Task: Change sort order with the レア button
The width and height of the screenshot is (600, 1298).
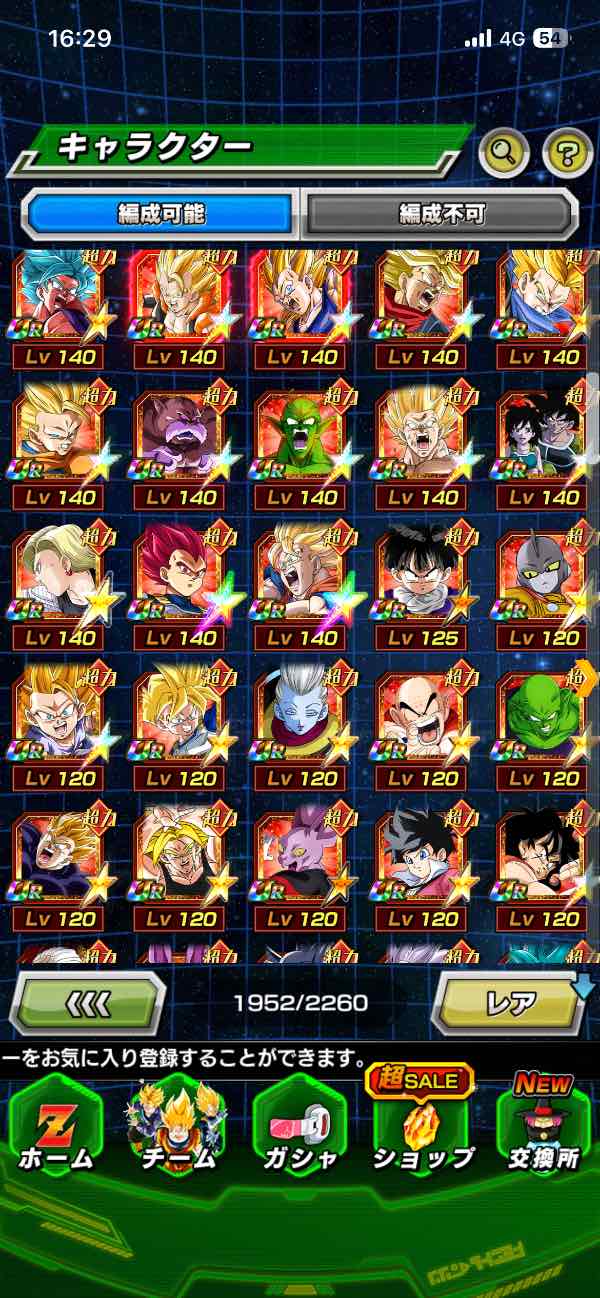Action: (x=508, y=1002)
